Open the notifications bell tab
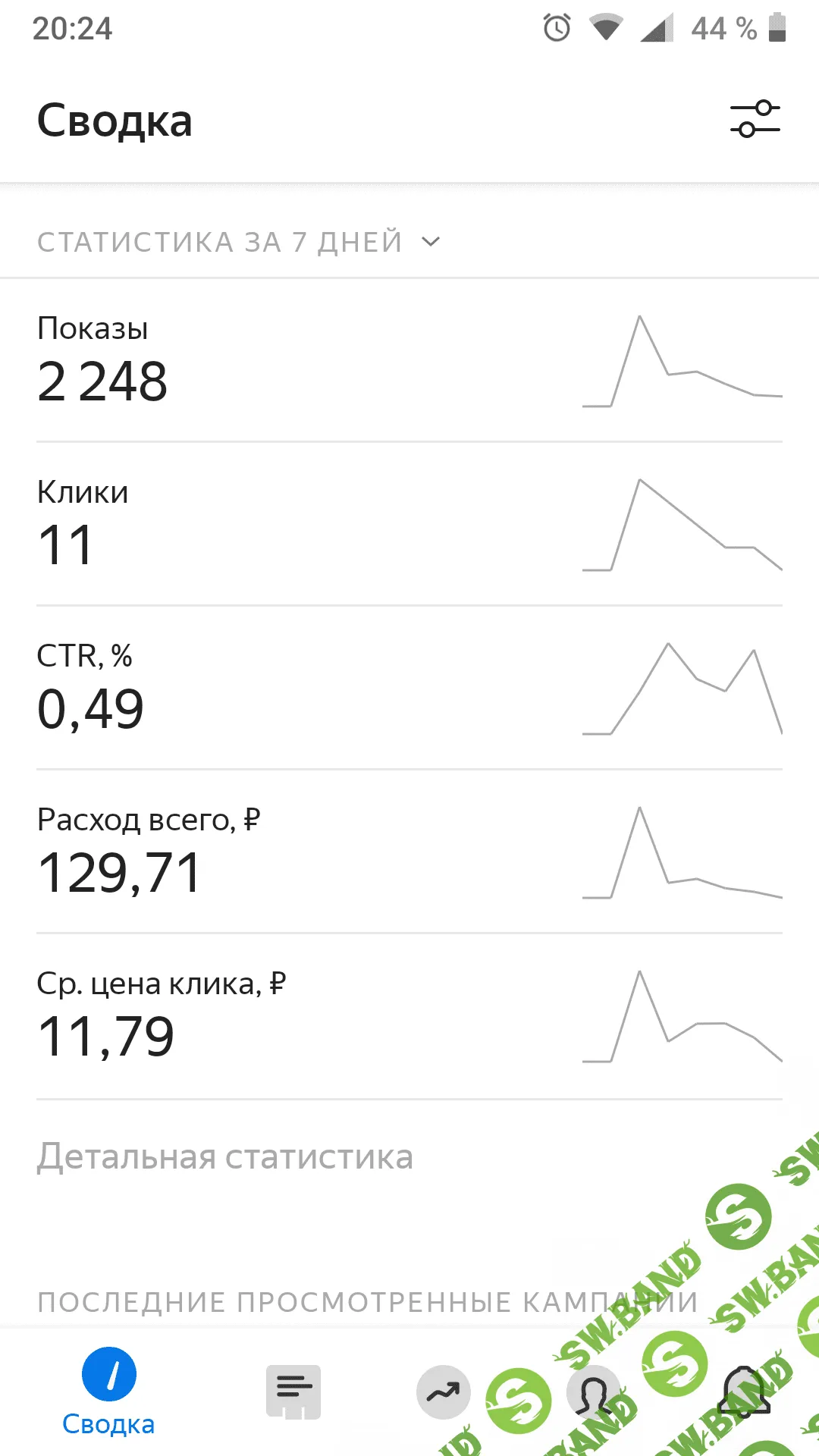This screenshot has width=819, height=1456. click(745, 1392)
